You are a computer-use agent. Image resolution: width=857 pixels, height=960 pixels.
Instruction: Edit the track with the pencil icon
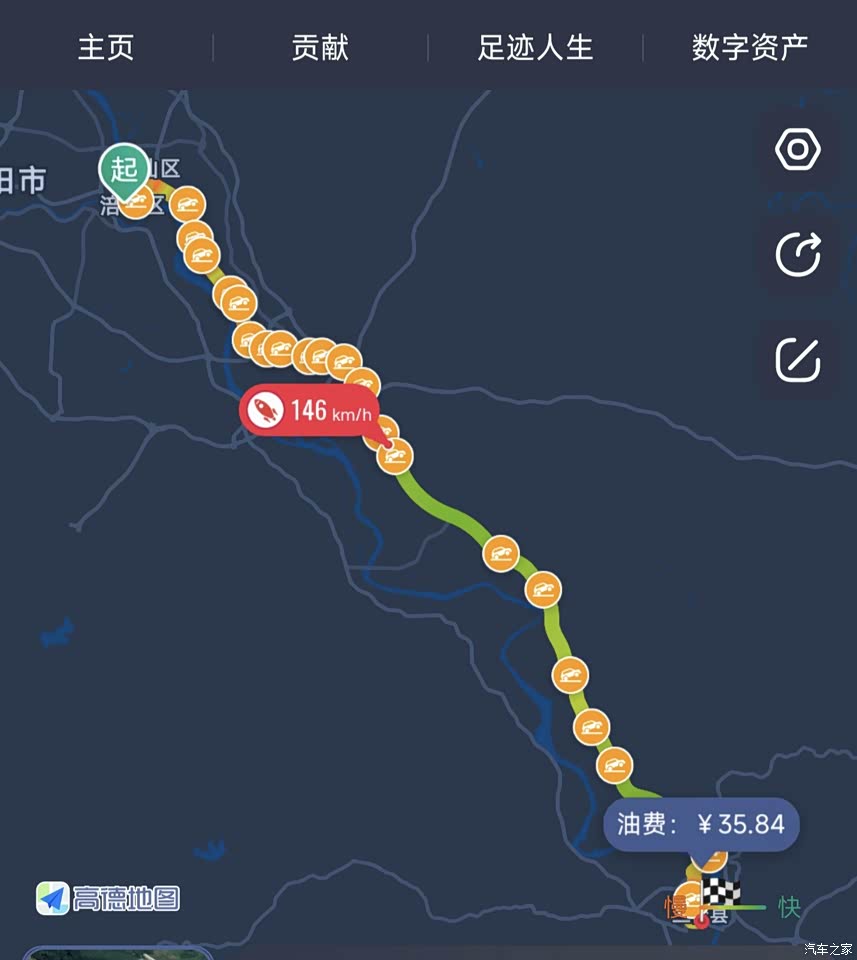[797, 360]
